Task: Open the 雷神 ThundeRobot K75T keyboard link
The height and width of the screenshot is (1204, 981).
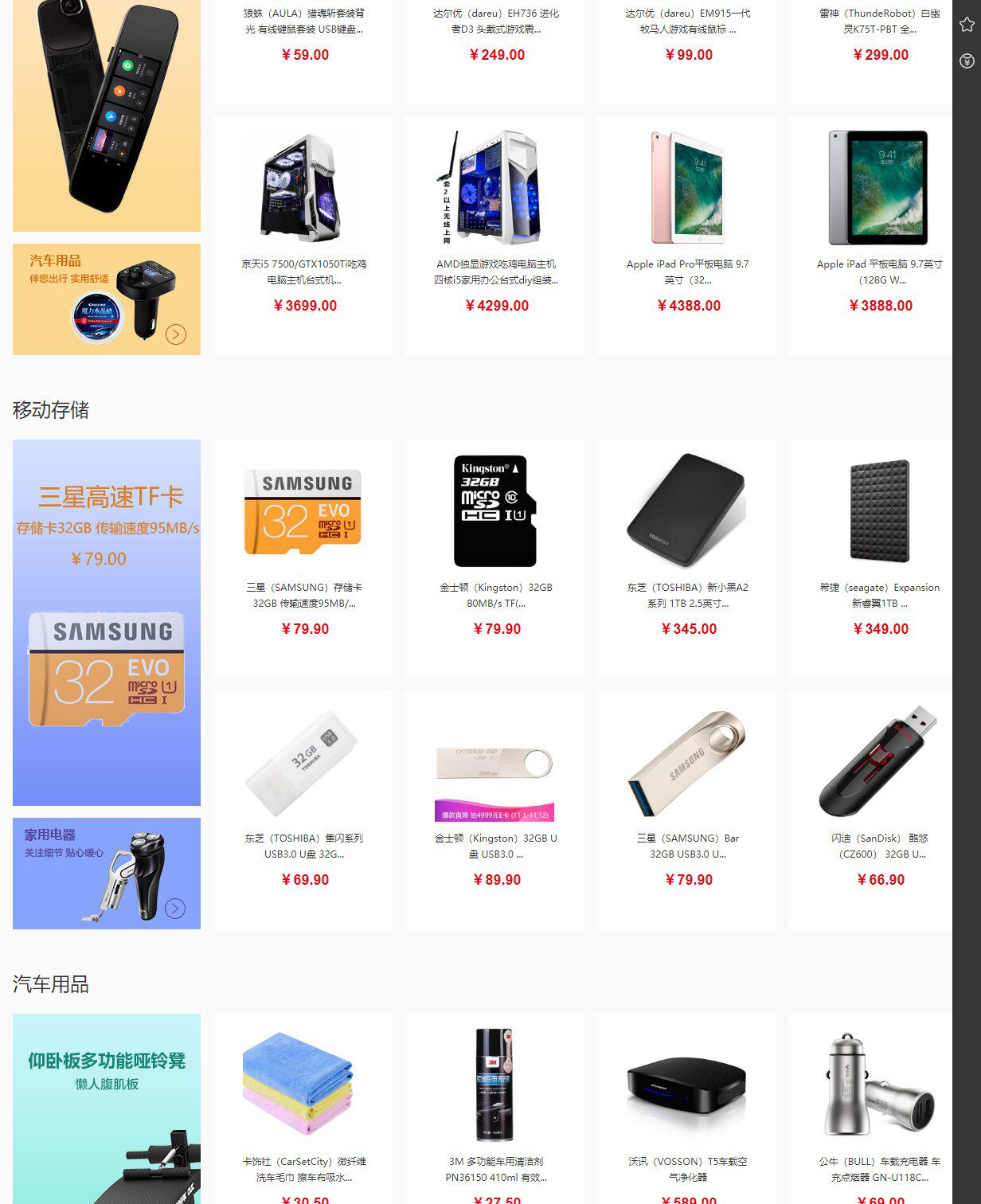Action: point(880,21)
